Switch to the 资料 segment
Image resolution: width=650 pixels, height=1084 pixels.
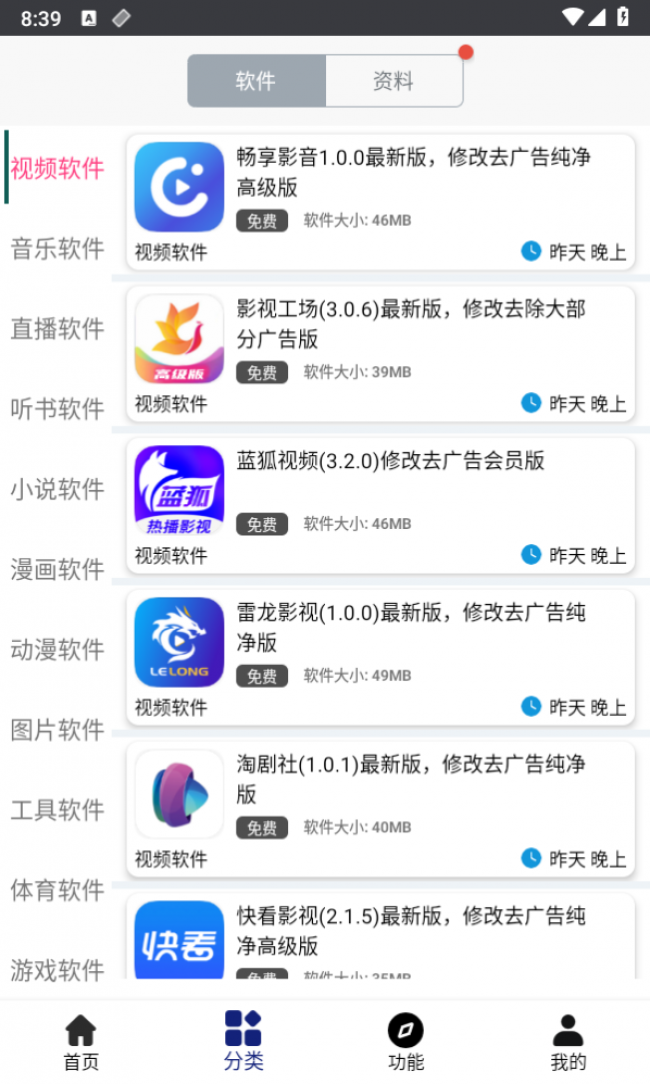click(x=393, y=81)
